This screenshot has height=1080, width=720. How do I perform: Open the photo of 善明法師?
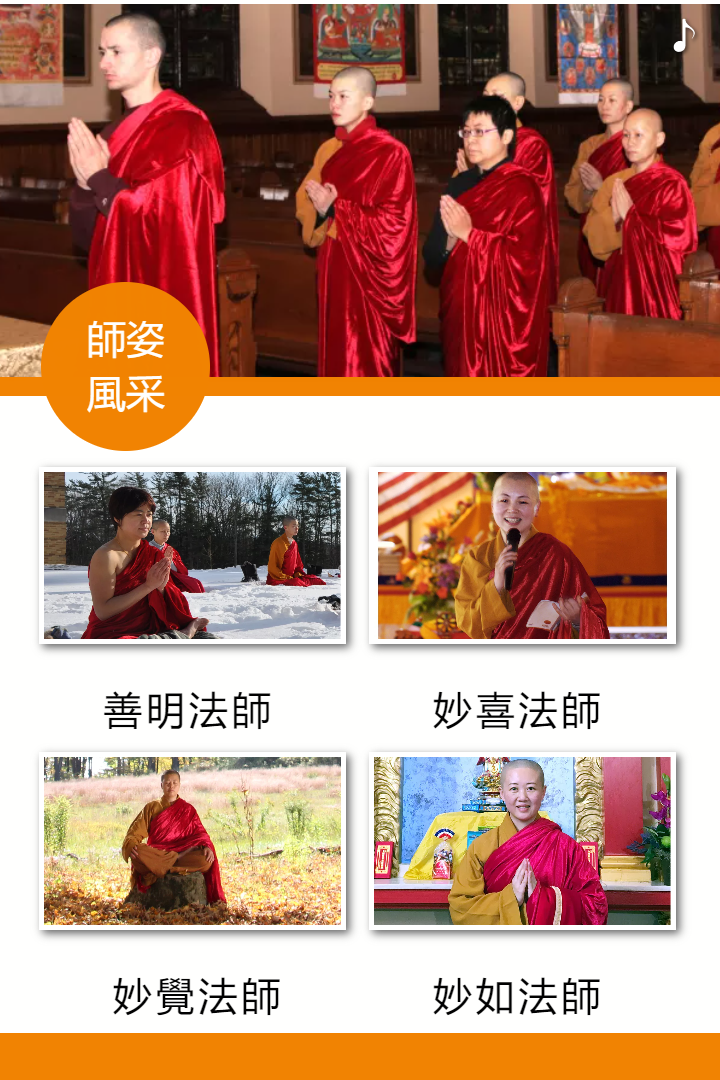[193, 555]
